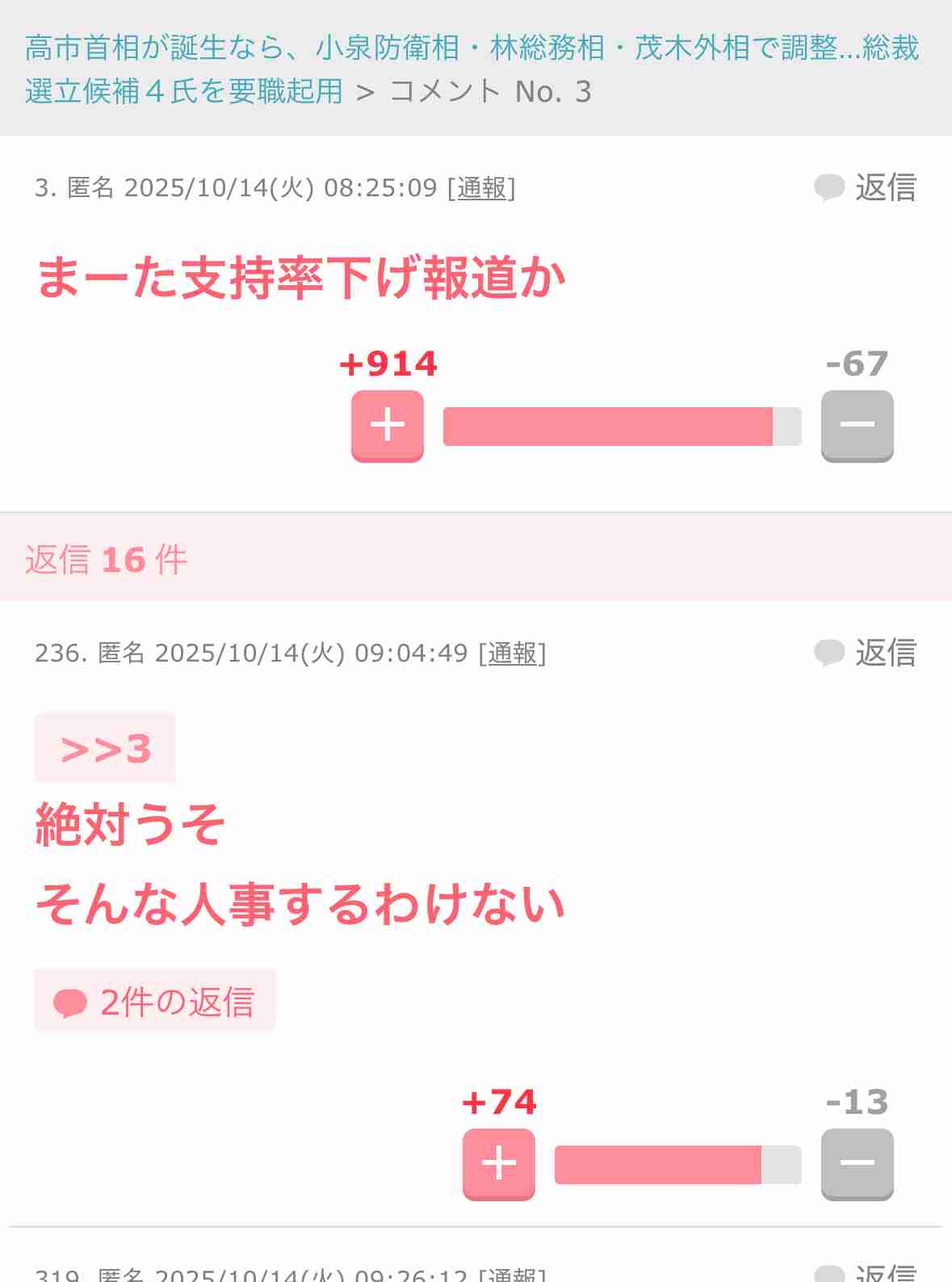The image size is (952, 1282).
Task: Select the plus vote icon on comment No.3
Action: click(387, 426)
